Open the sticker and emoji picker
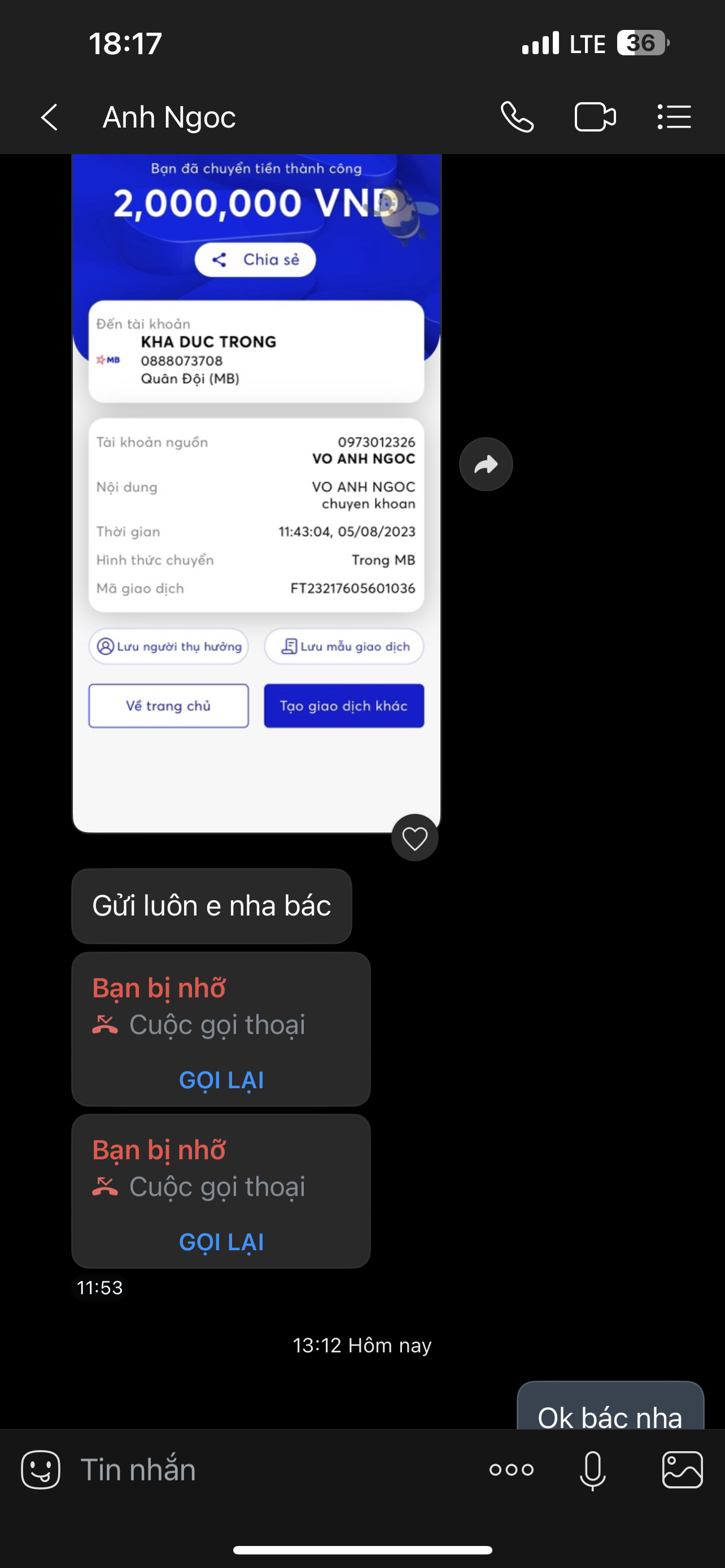Image resolution: width=725 pixels, height=1568 pixels. pos(40,1470)
